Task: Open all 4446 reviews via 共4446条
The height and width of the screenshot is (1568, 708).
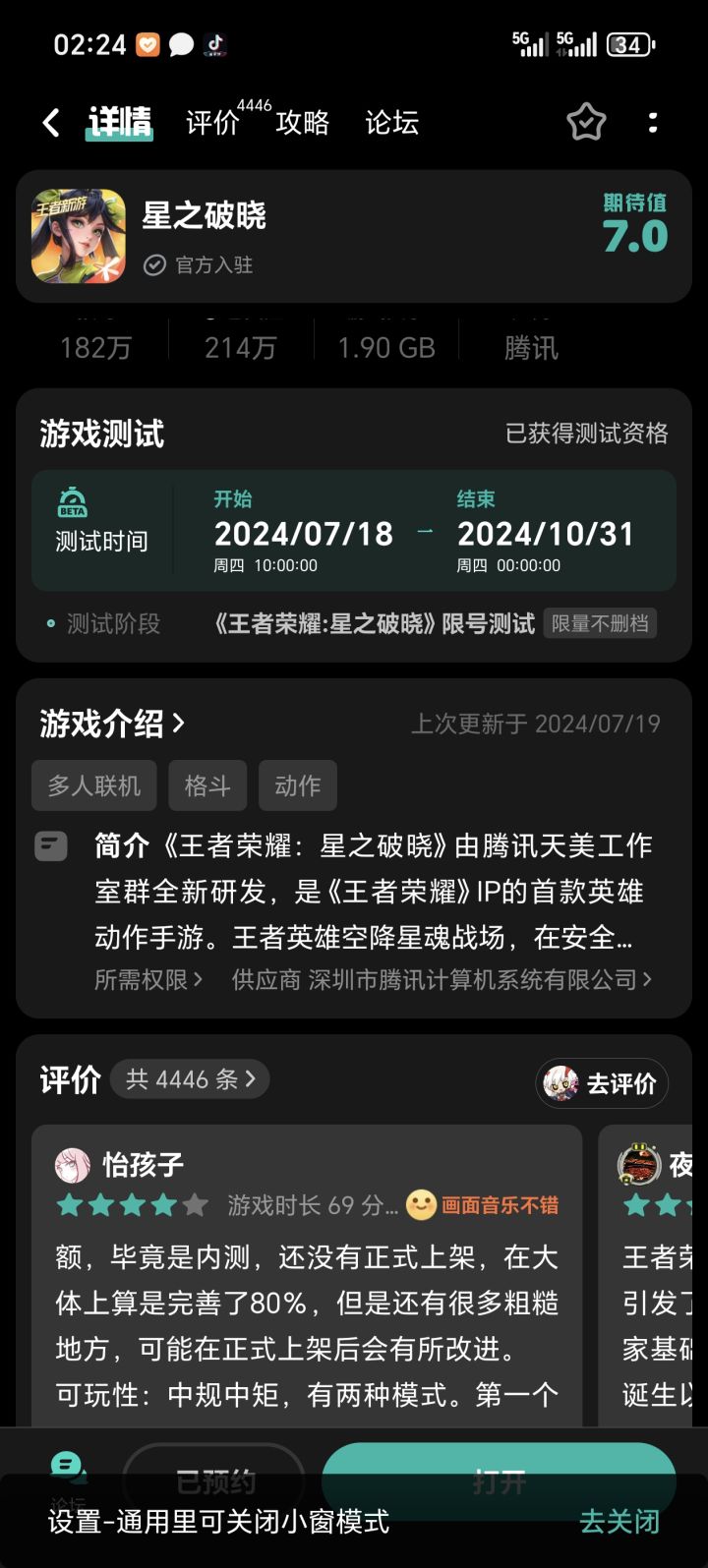Action: click(x=189, y=1079)
